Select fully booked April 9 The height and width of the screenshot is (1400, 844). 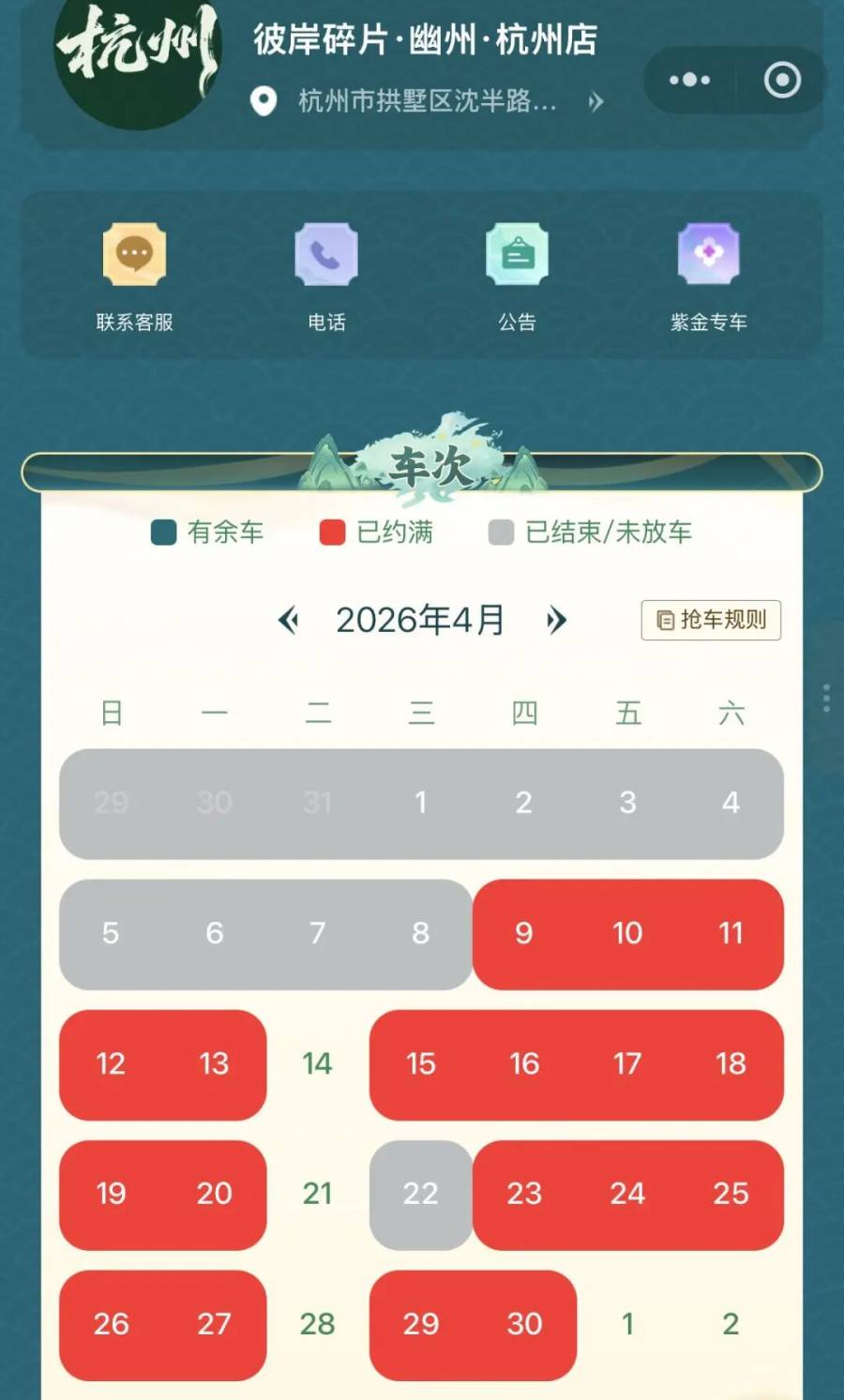(x=523, y=933)
